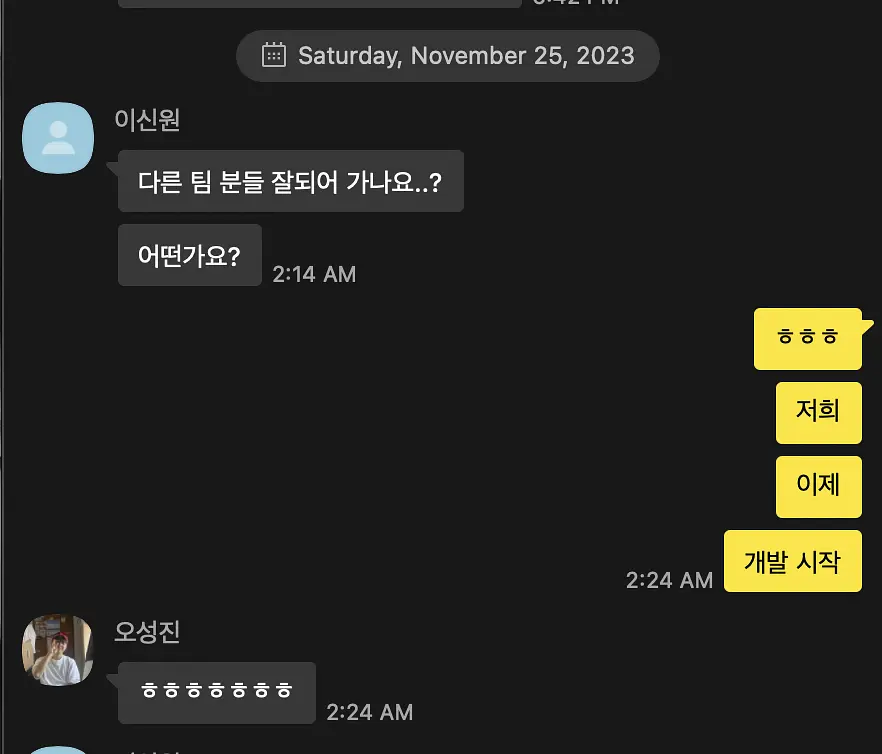Open 이신원's profile avatar
The width and height of the screenshot is (882, 754).
click(x=58, y=138)
